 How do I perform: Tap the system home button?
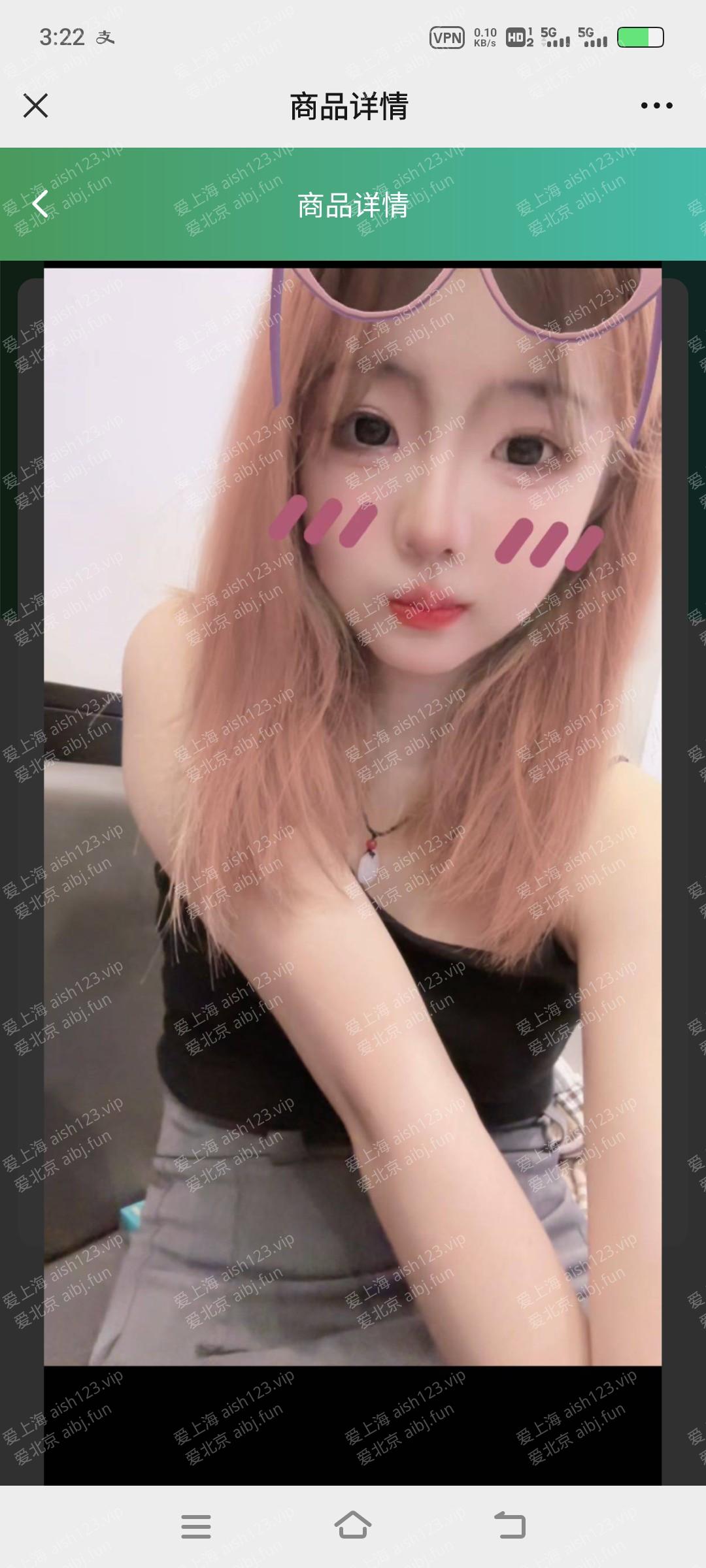click(353, 1526)
